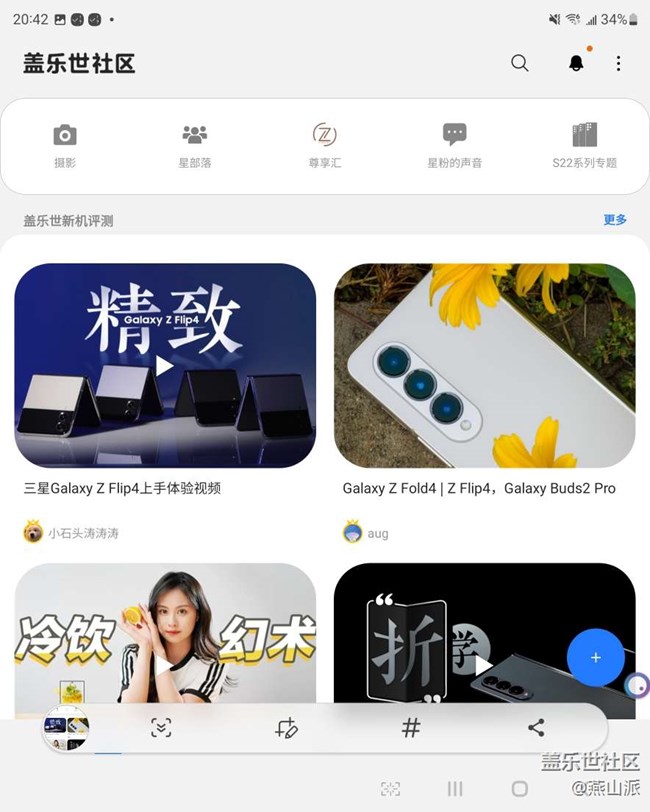The image size is (650, 812).
Task: Open search in 盖乐世社区
Action: click(519, 63)
